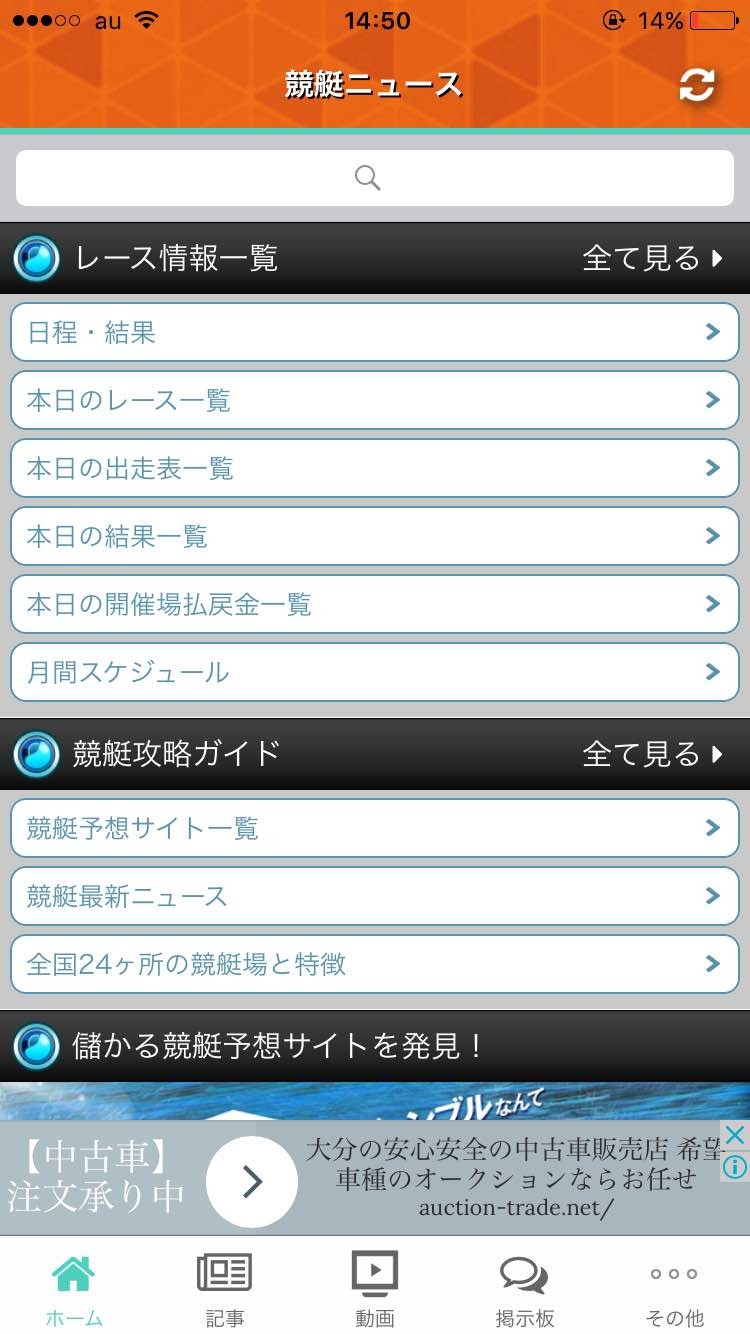Viewport: 750px width, 1334px height.
Task: Tap 全て見る in 競艇攻略ガイド section
Action: tap(652, 753)
